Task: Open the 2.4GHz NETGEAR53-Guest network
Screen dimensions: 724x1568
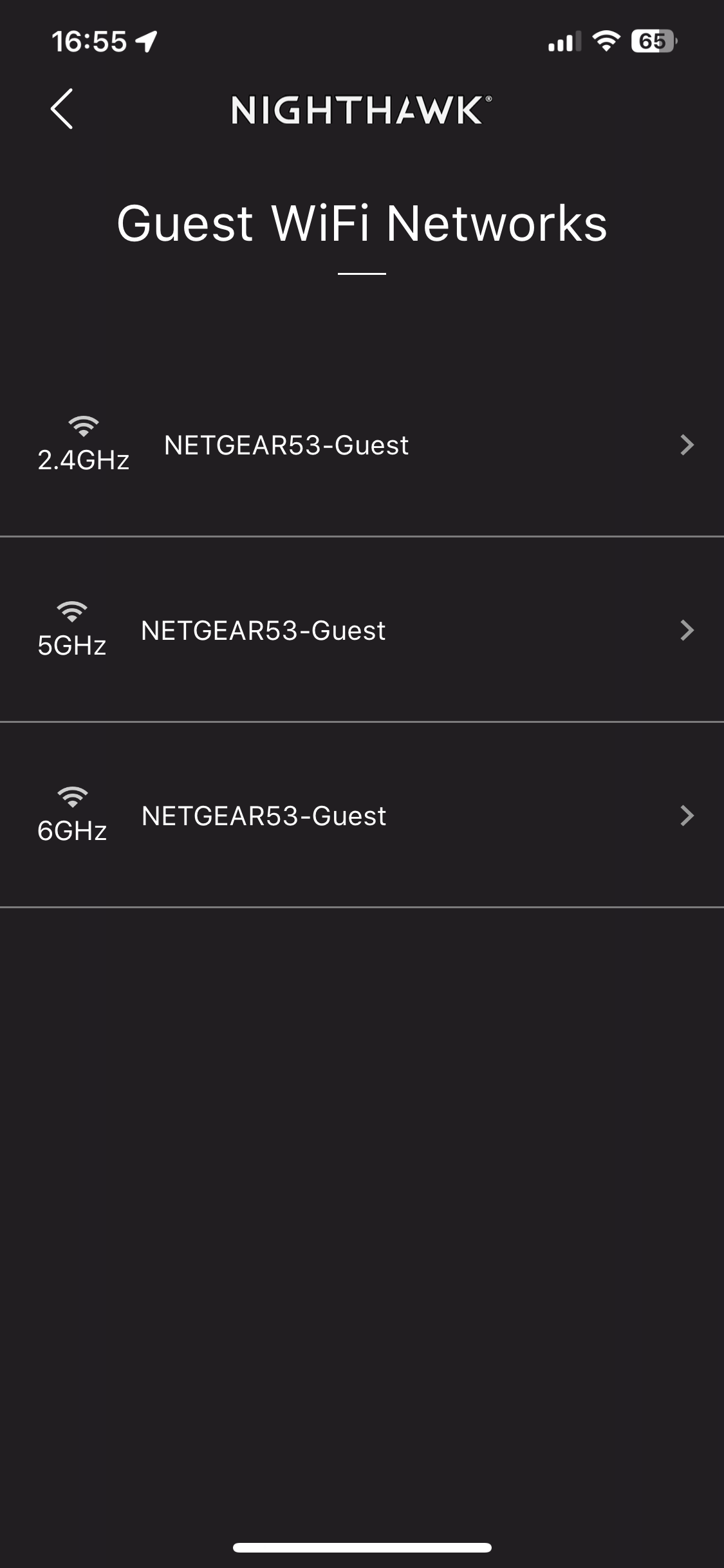Action: point(362,445)
